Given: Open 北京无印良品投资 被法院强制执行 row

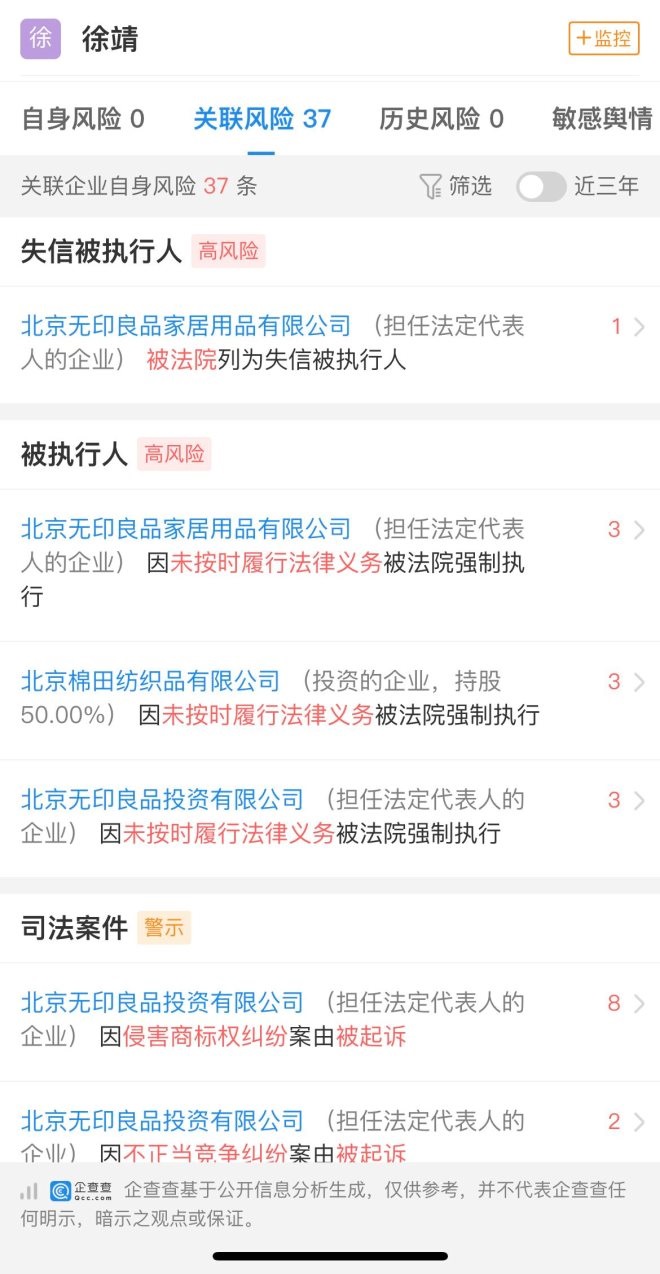Looking at the screenshot, I should [x=330, y=816].
